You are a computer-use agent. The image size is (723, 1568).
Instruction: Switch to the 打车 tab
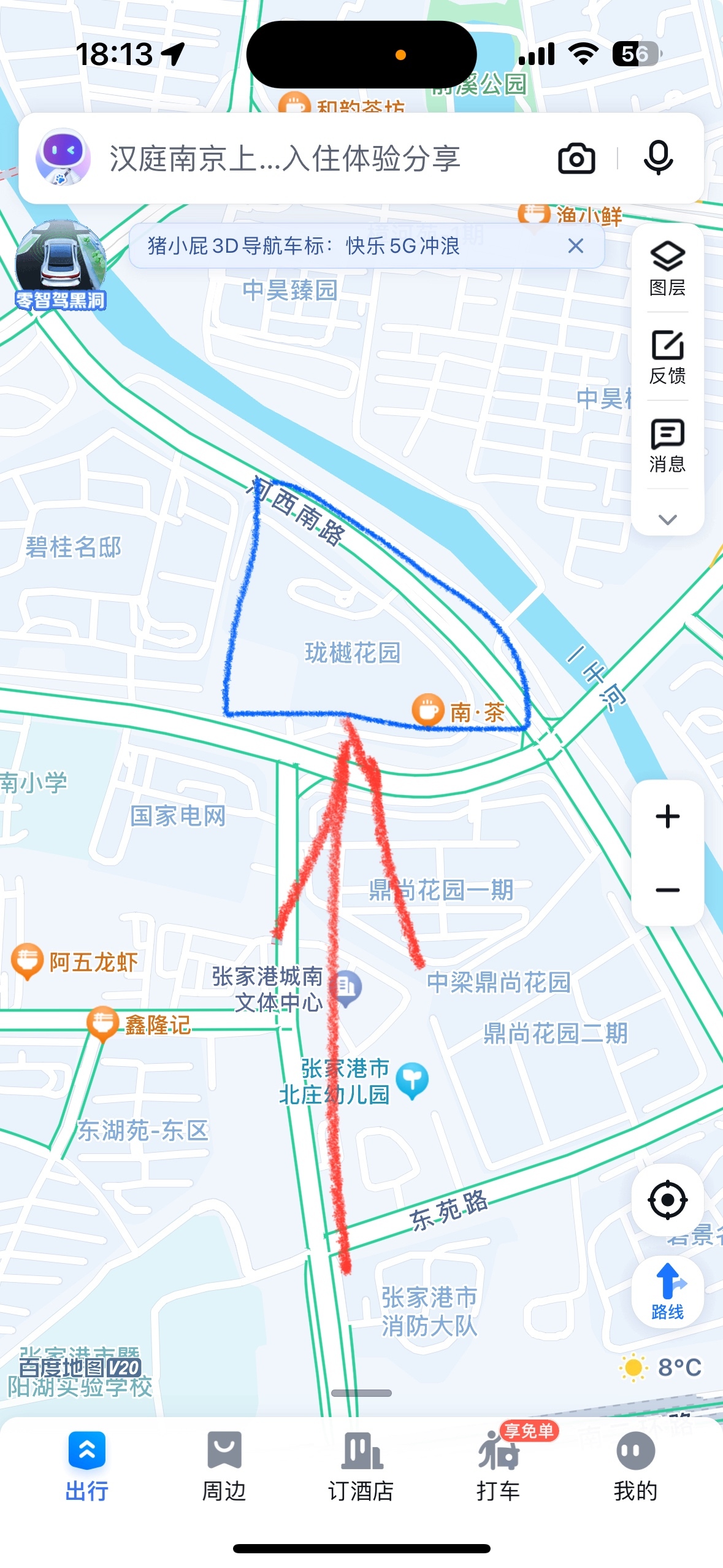point(499,1465)
